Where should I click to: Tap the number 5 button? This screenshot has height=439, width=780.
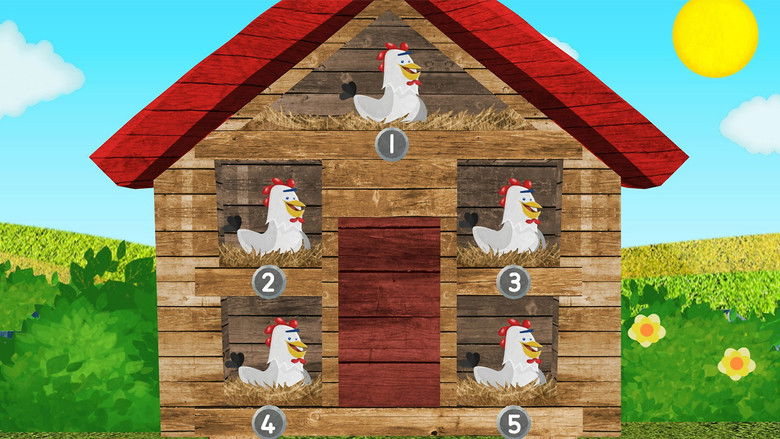tap(513, 422)
